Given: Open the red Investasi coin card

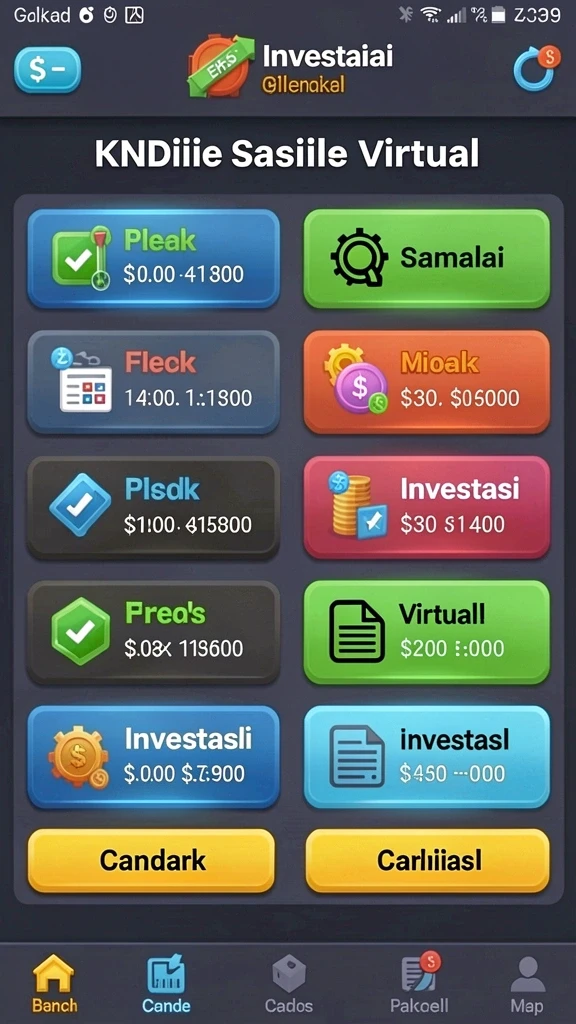Looking at the screenshot, I should click(427, 507).
